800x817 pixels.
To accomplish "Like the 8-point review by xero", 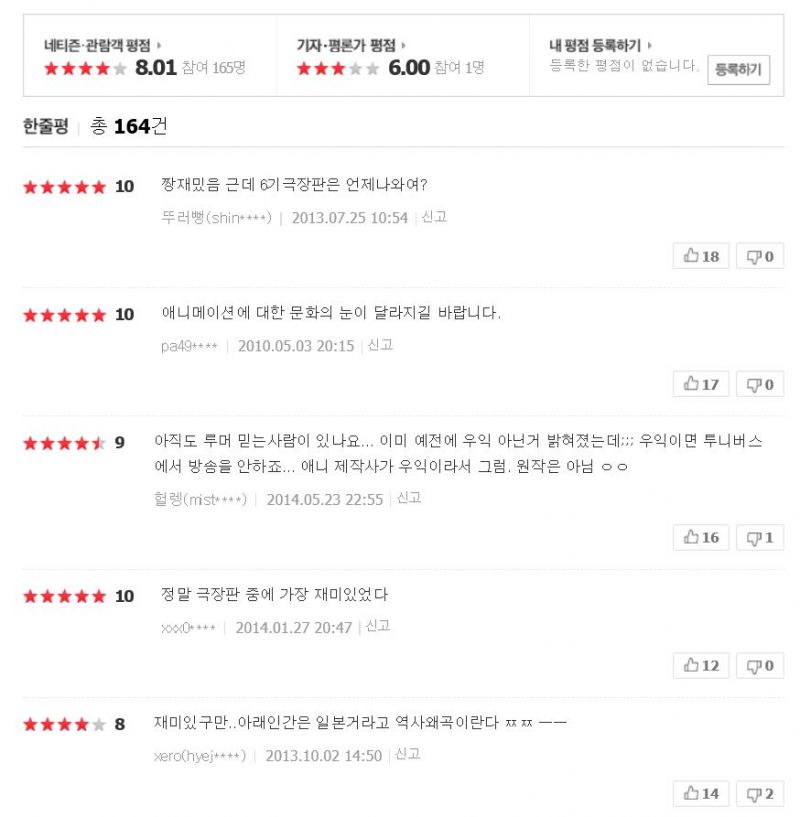I will 701,793.
